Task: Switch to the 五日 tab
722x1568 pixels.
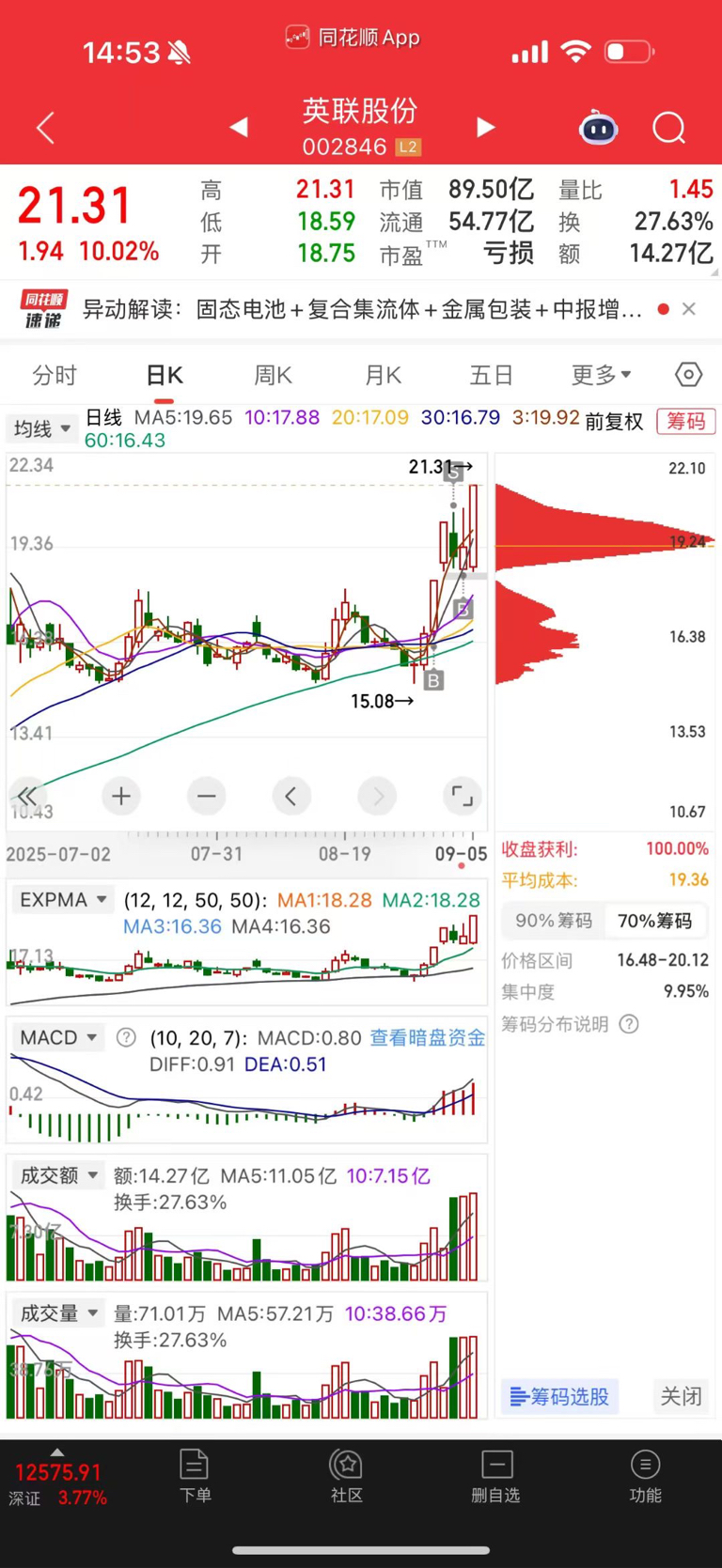Action: 491,375
